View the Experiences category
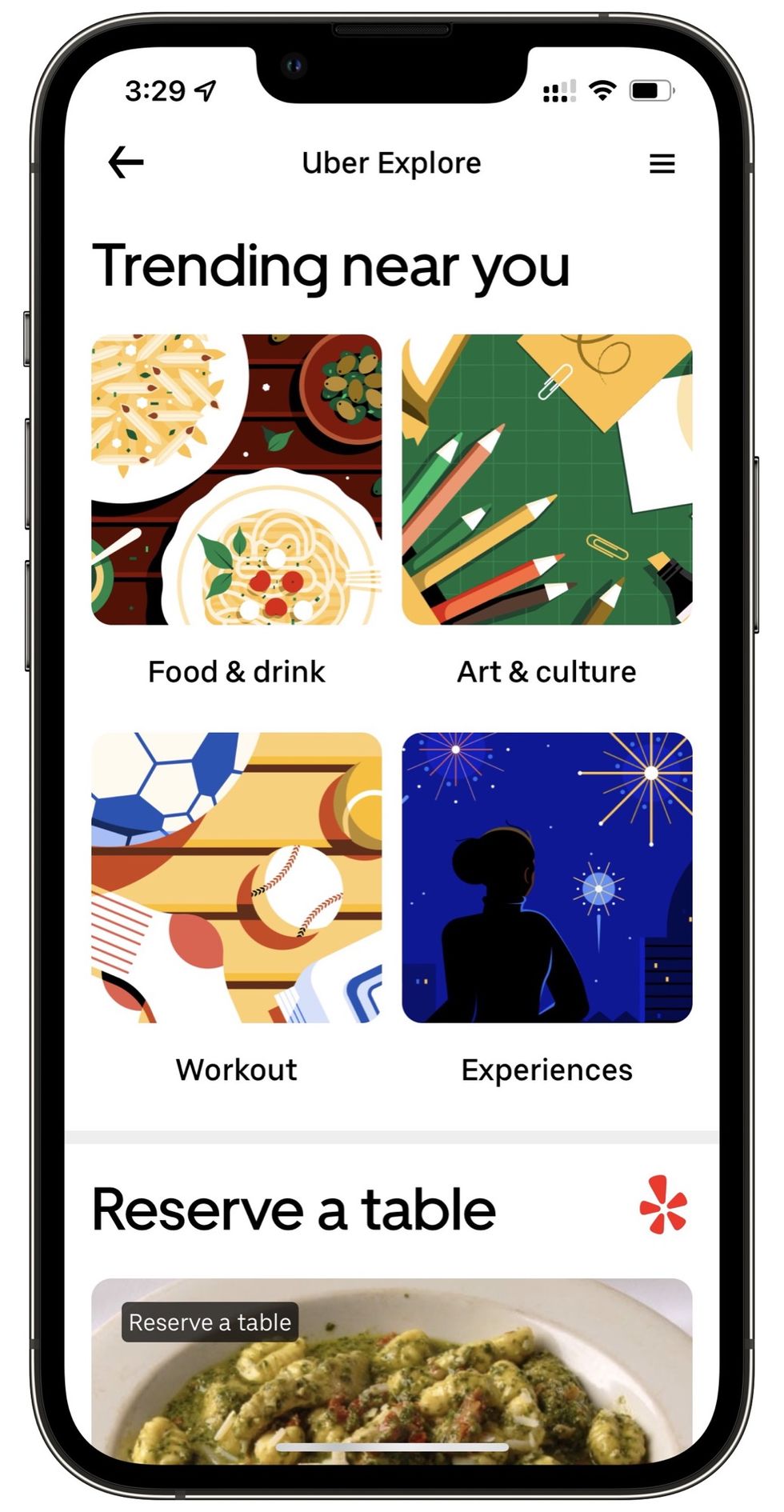 click(x=546, y=878)
